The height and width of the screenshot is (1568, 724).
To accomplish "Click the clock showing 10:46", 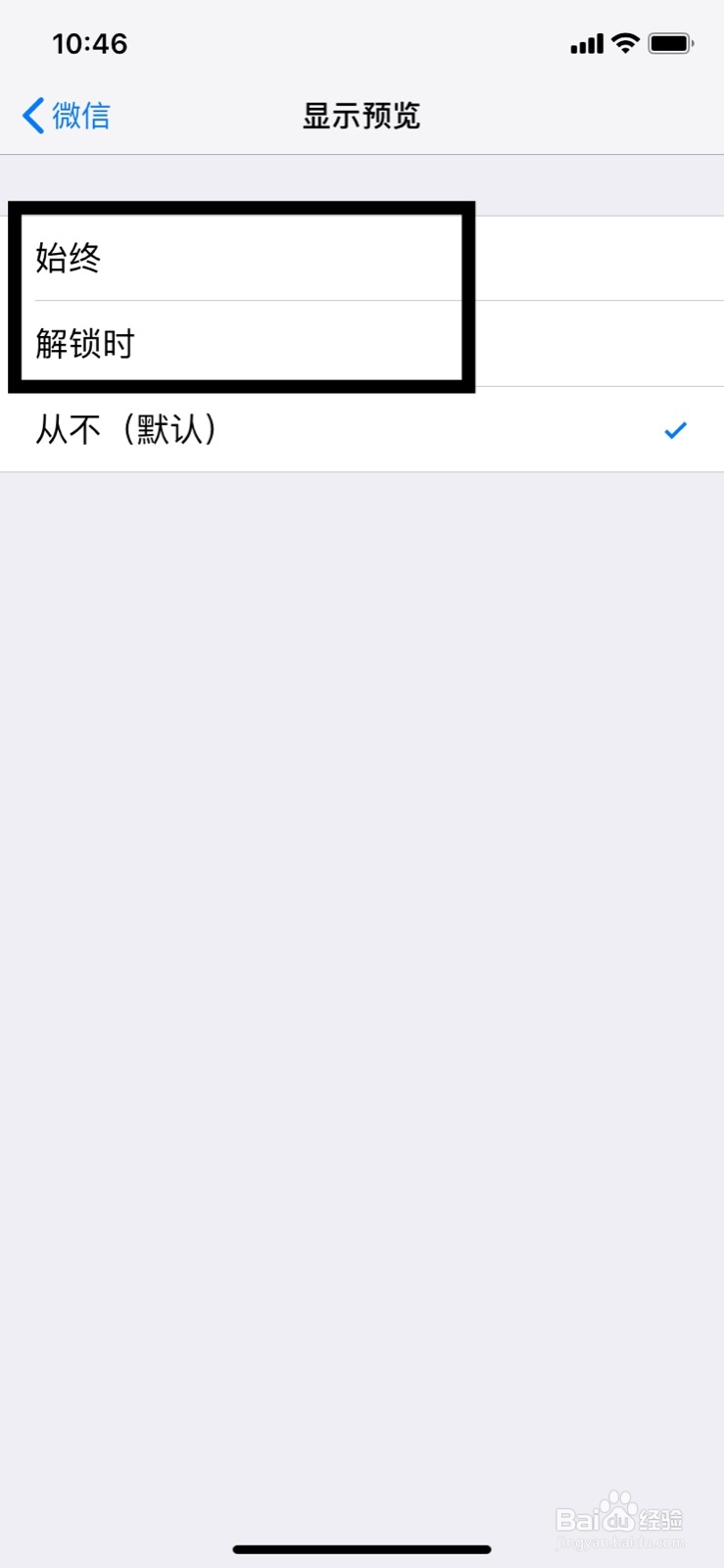I will tap(90, 43).
